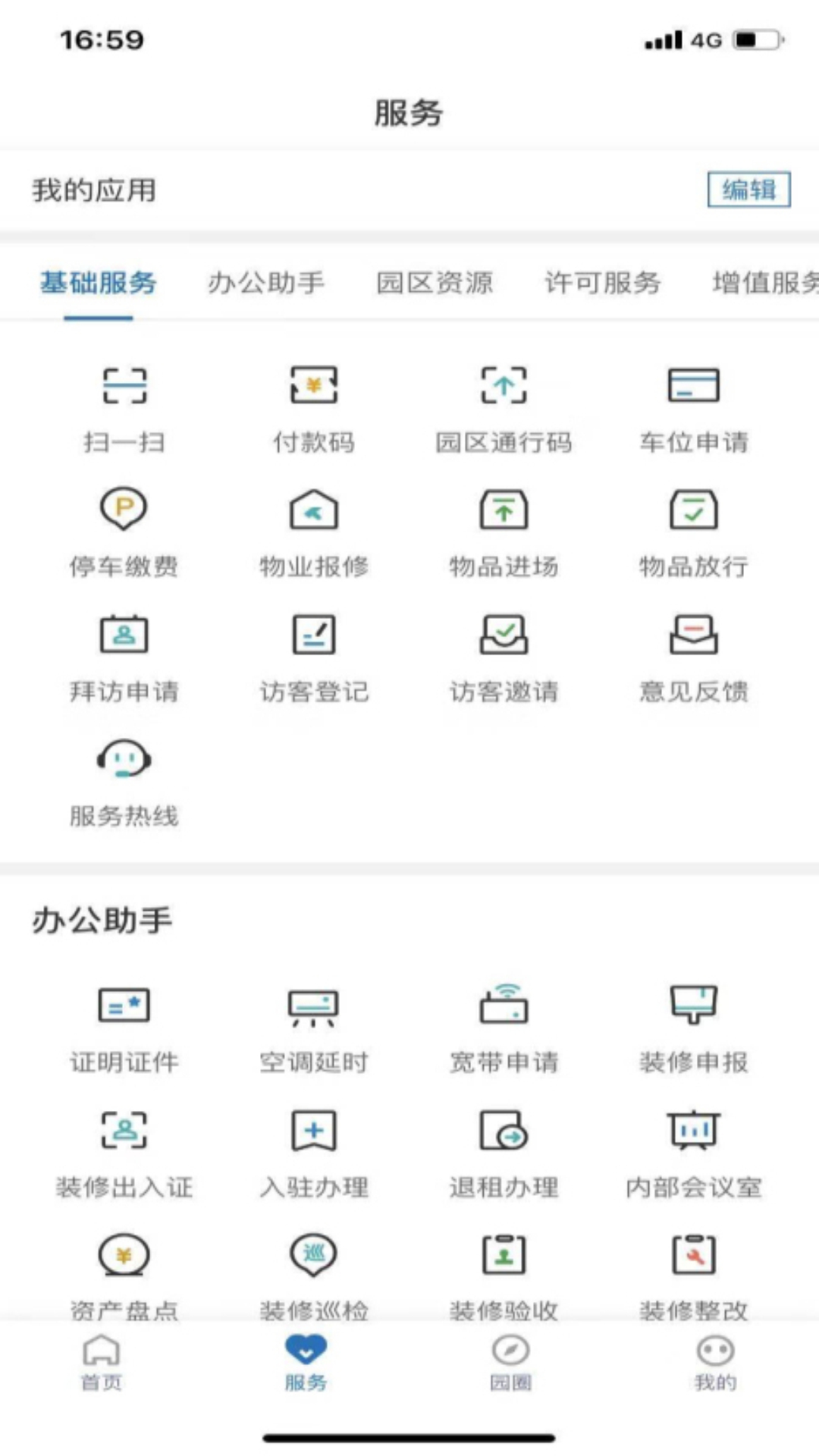The width and height of the screenshot is (819, 1456).
Task: Select 空调延时 air conditioning extension
Action: point(312,1028)
